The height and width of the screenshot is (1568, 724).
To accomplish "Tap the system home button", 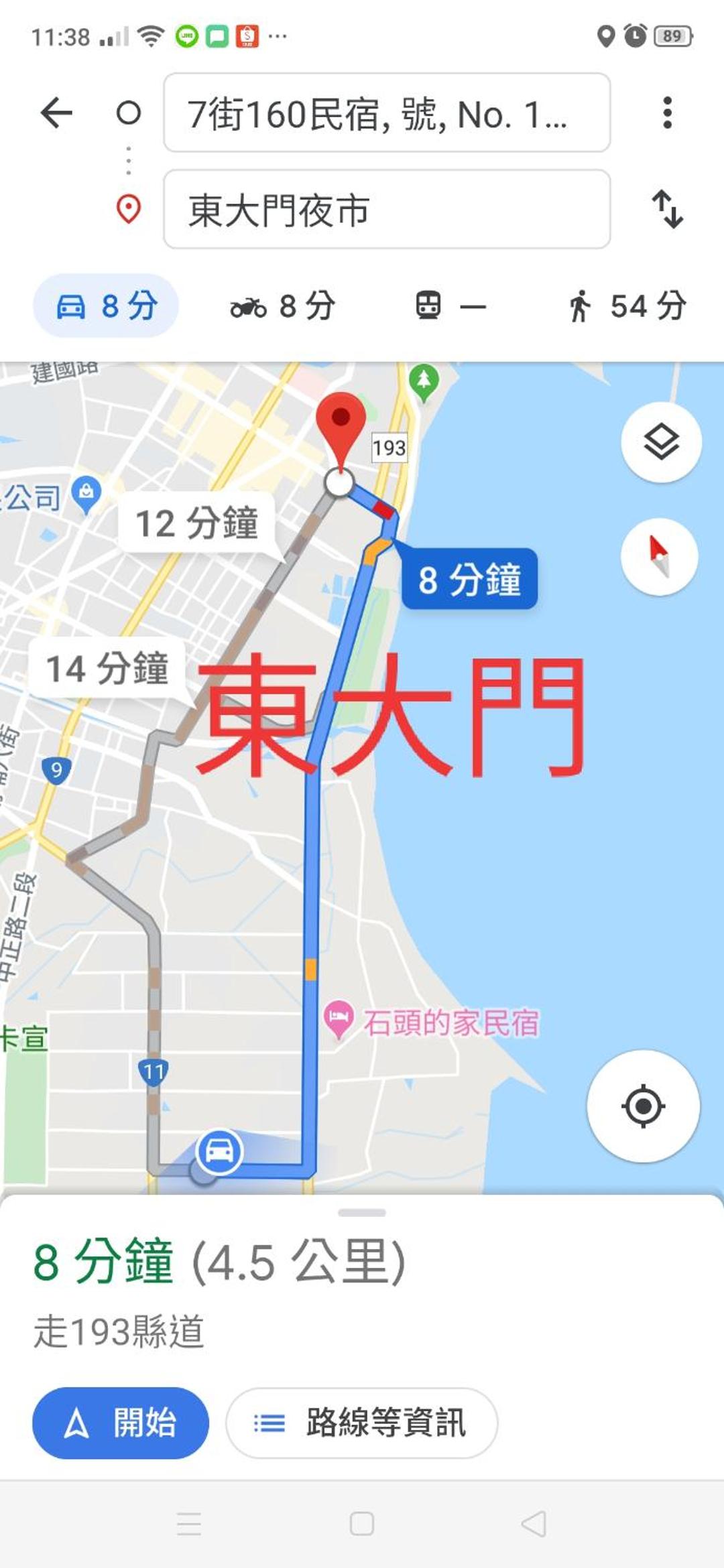I will click(362, 1524).
